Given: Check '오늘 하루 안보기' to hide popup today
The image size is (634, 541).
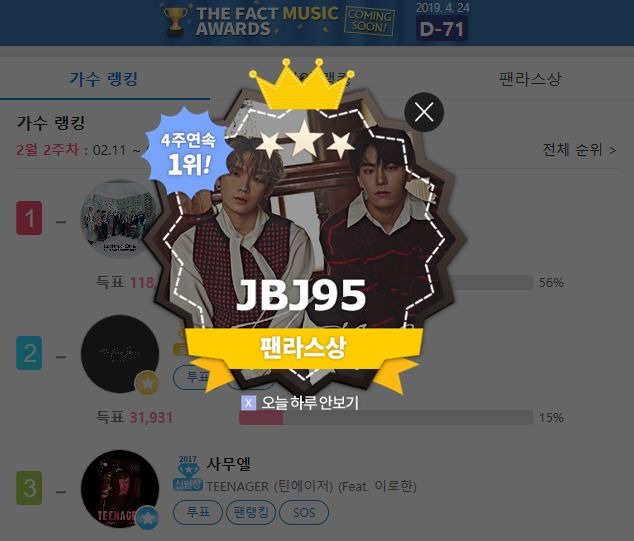Looking at the screenshot, I should 249,403.
